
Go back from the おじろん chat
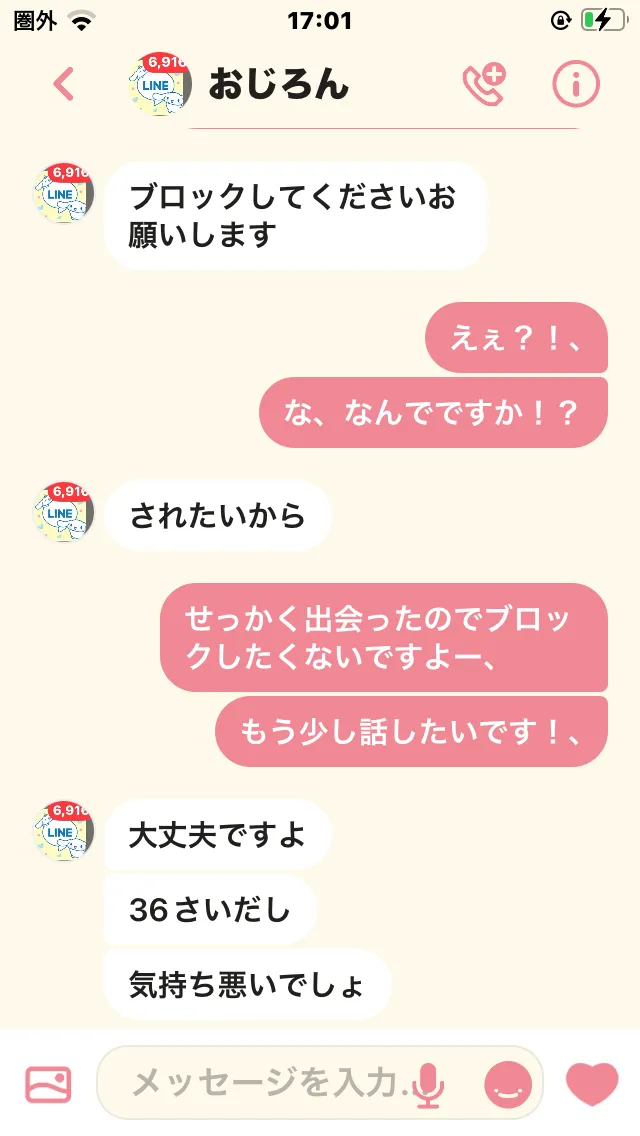pyautogui.click(x=64, y=85)
